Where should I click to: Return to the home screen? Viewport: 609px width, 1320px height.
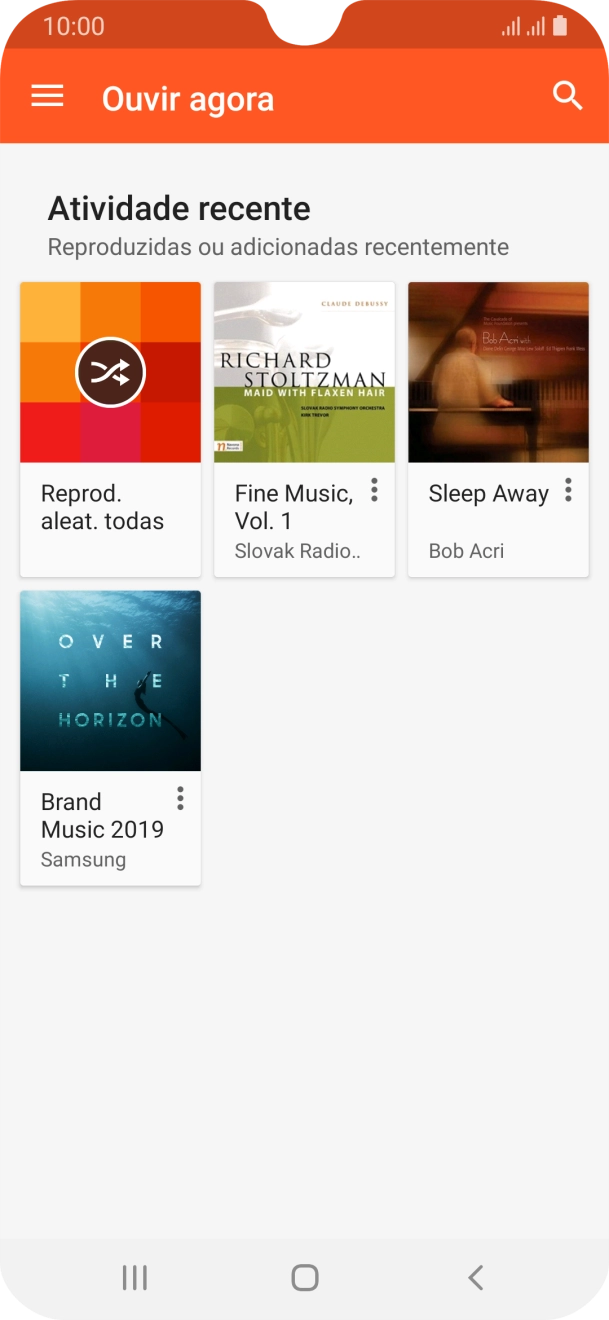click(304, 1277)
